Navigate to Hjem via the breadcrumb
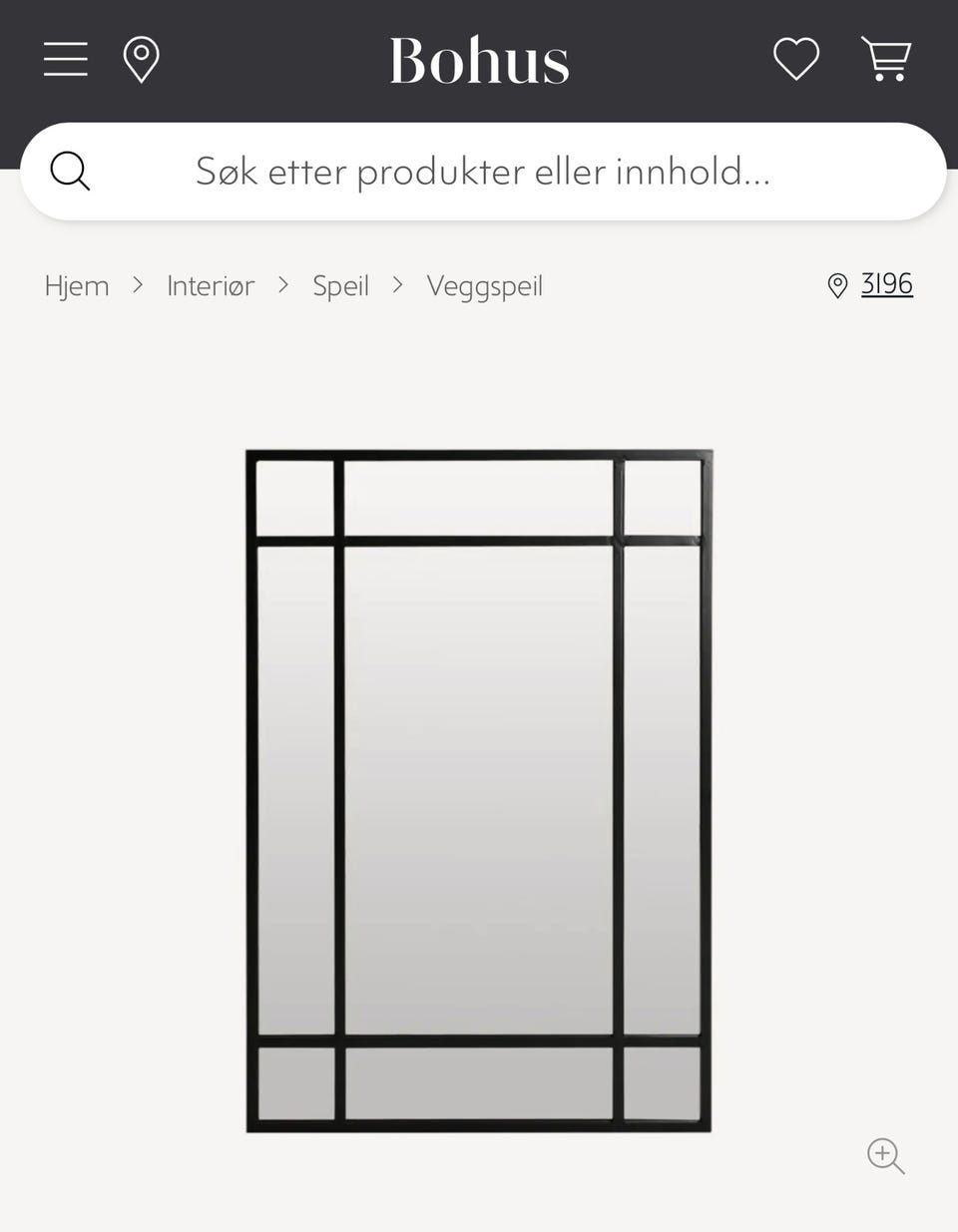The image size is (958, 1232). [77, 286]
